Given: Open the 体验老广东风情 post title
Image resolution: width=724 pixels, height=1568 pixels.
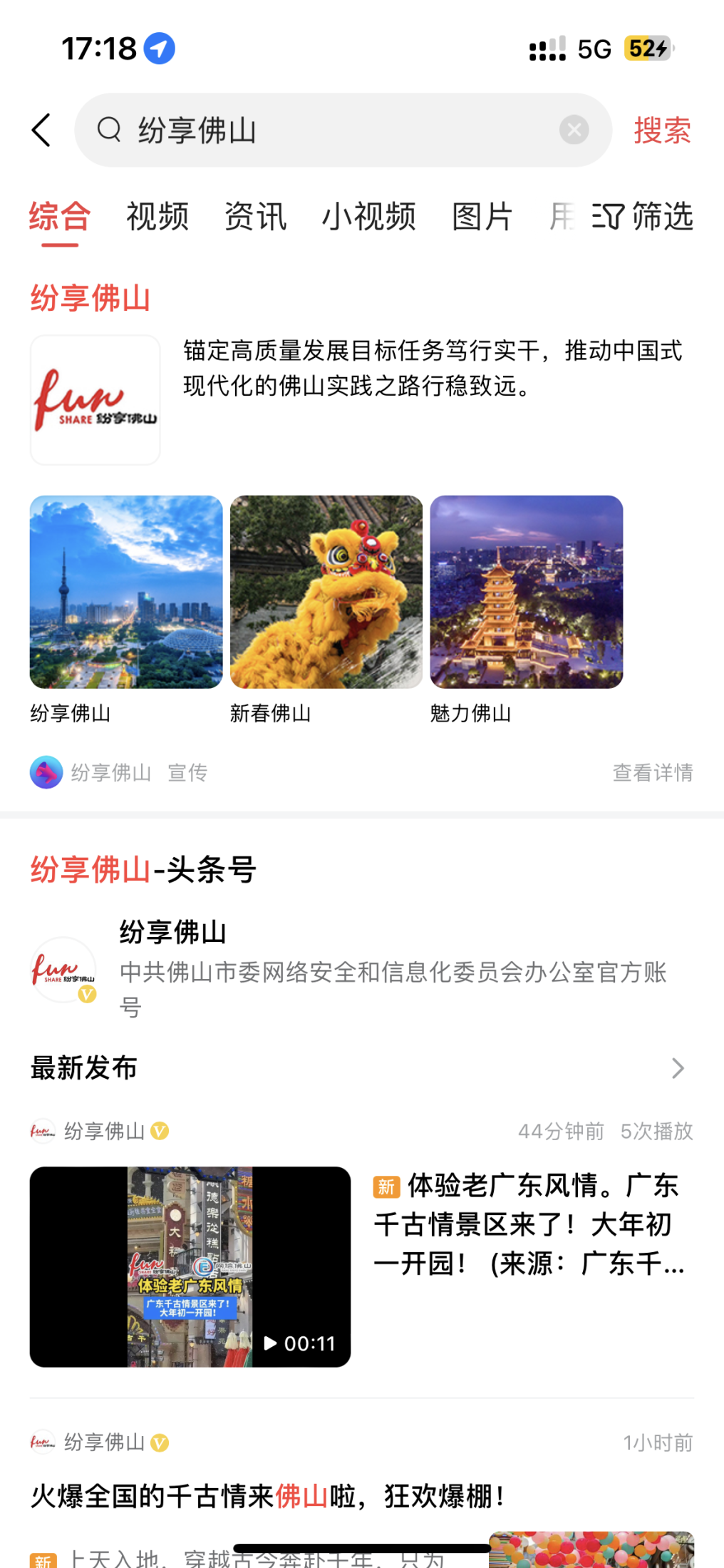Looking at the screenshot, I should 529,1224.
